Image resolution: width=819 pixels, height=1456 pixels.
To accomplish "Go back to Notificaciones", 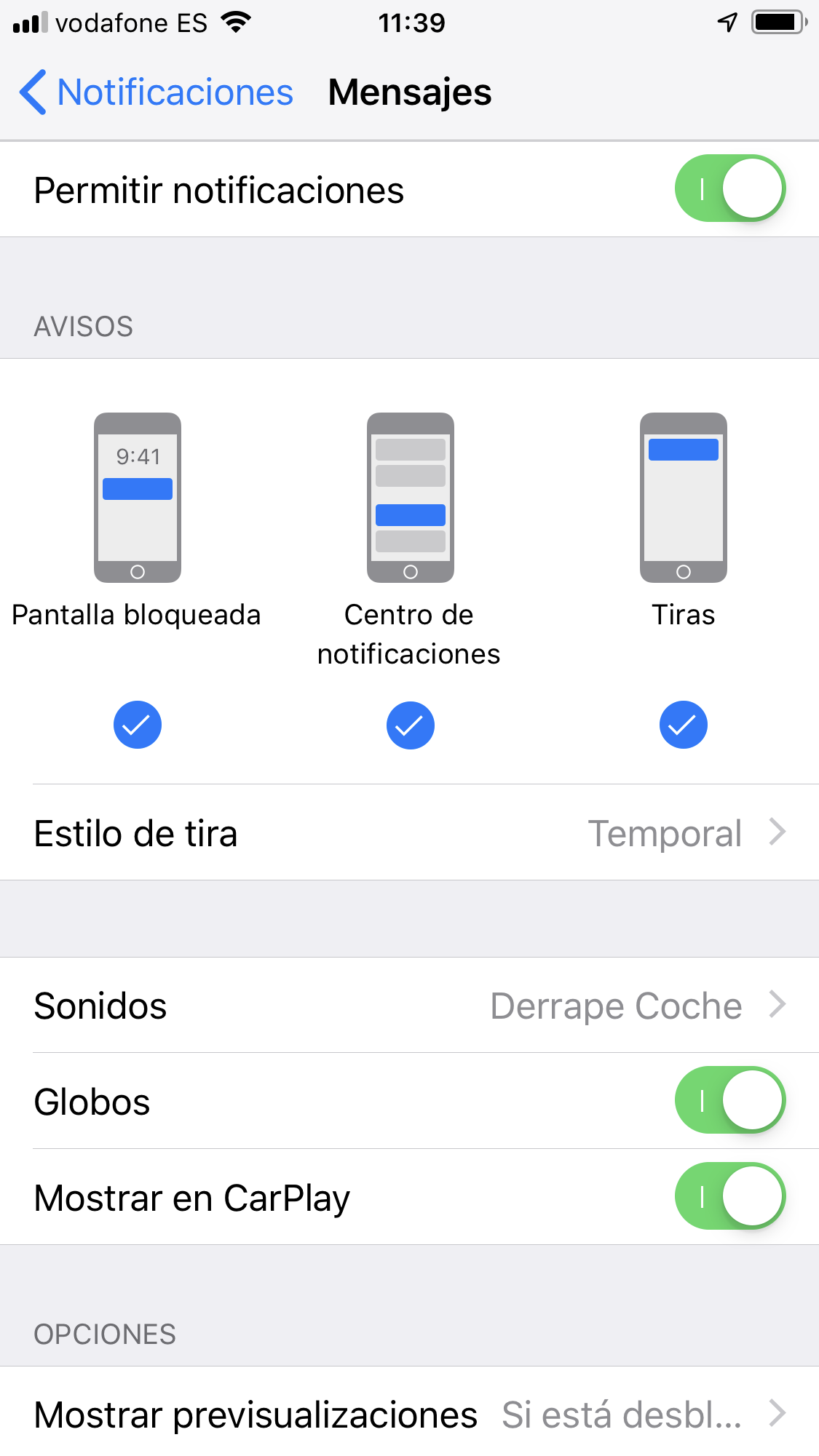I will point(156,92).
